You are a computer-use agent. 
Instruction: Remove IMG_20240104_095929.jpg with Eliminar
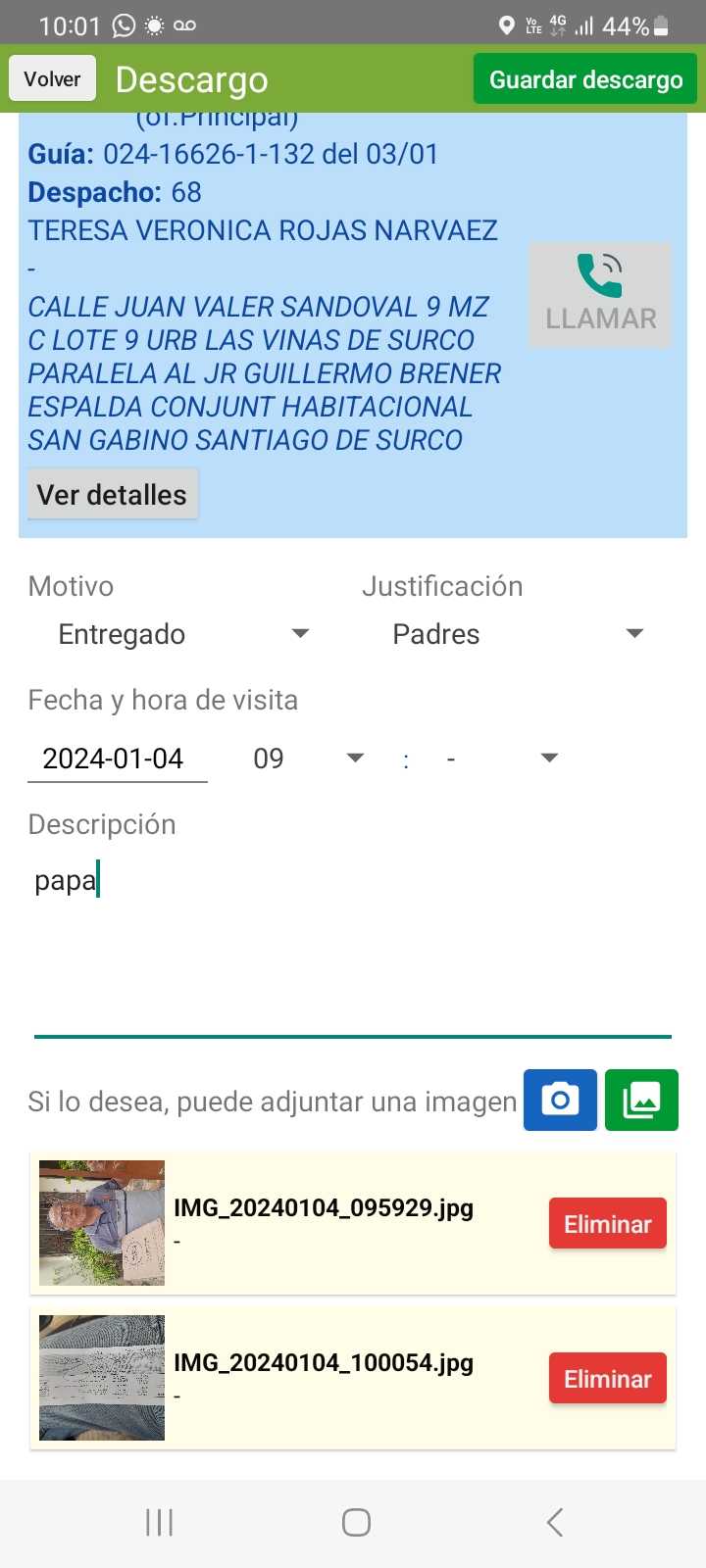point(607,1223)
